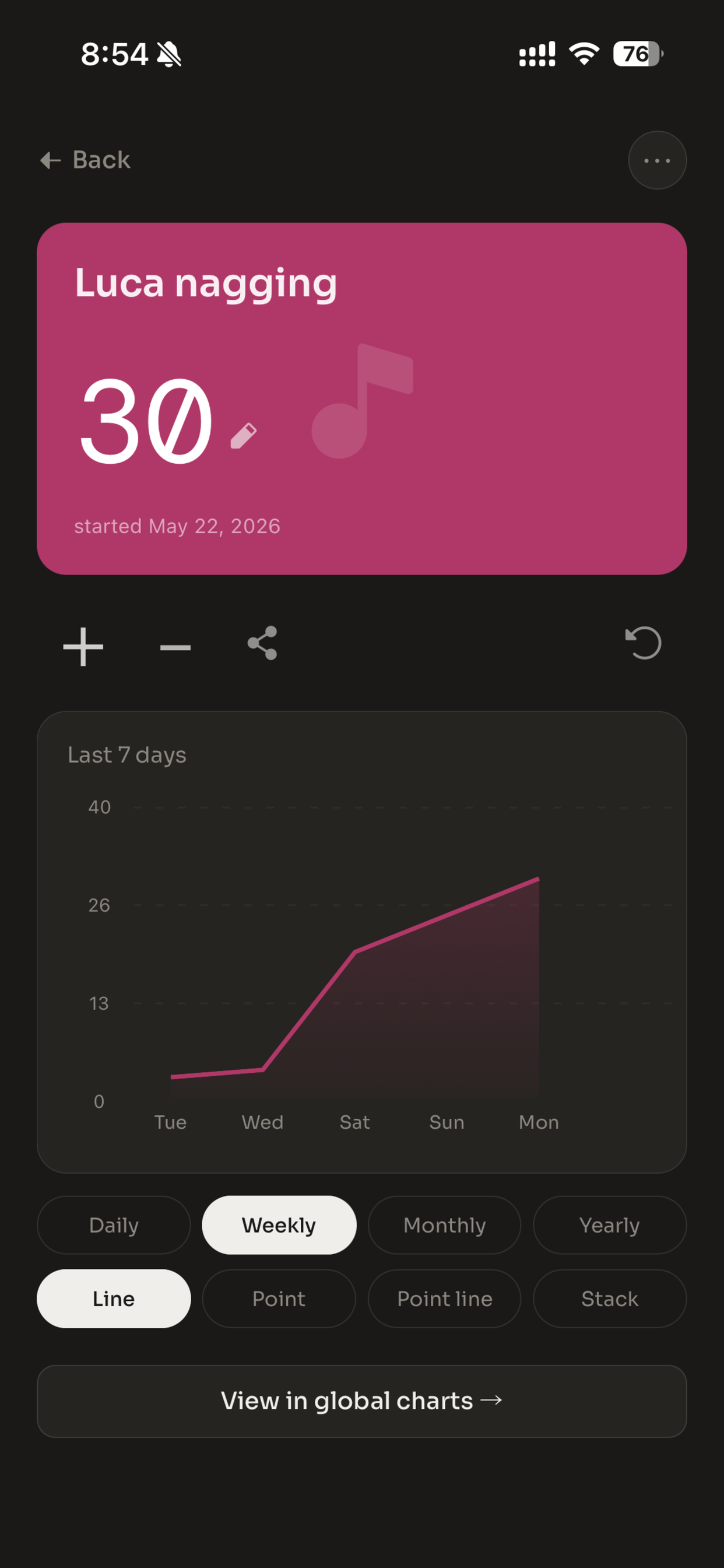Image resolution: width=724 pixels, height=1568 pixels.
Task: Switch the chart to Daily view
Action: 114,1224
